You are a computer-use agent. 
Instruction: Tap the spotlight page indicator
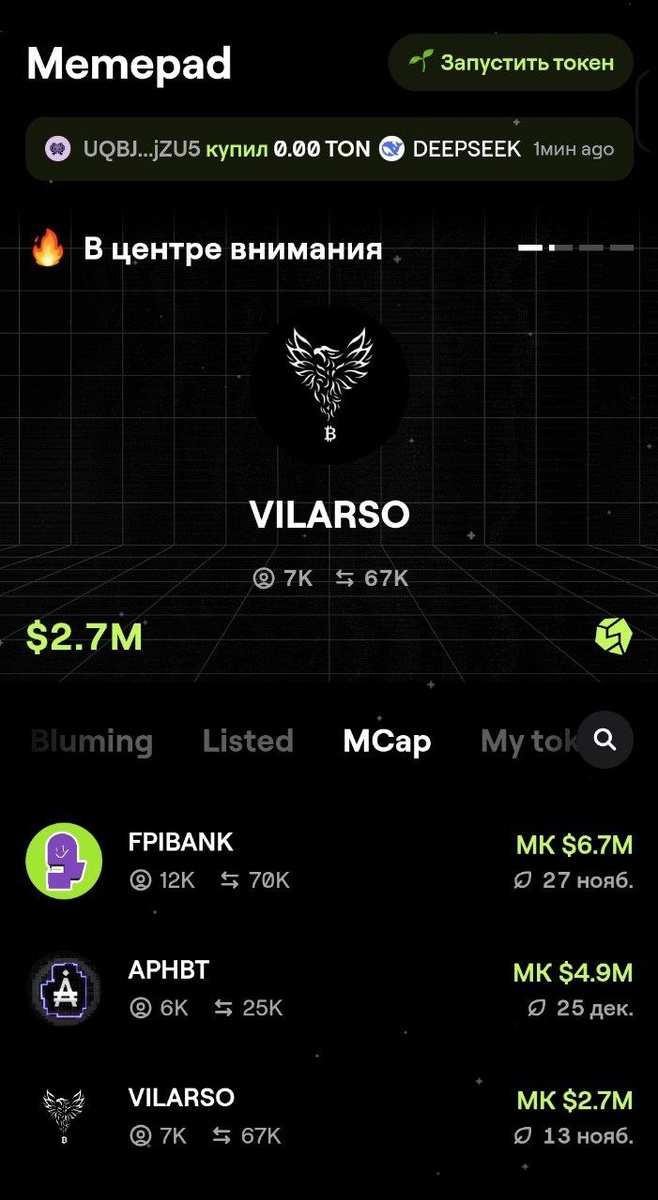click(575, 247)
